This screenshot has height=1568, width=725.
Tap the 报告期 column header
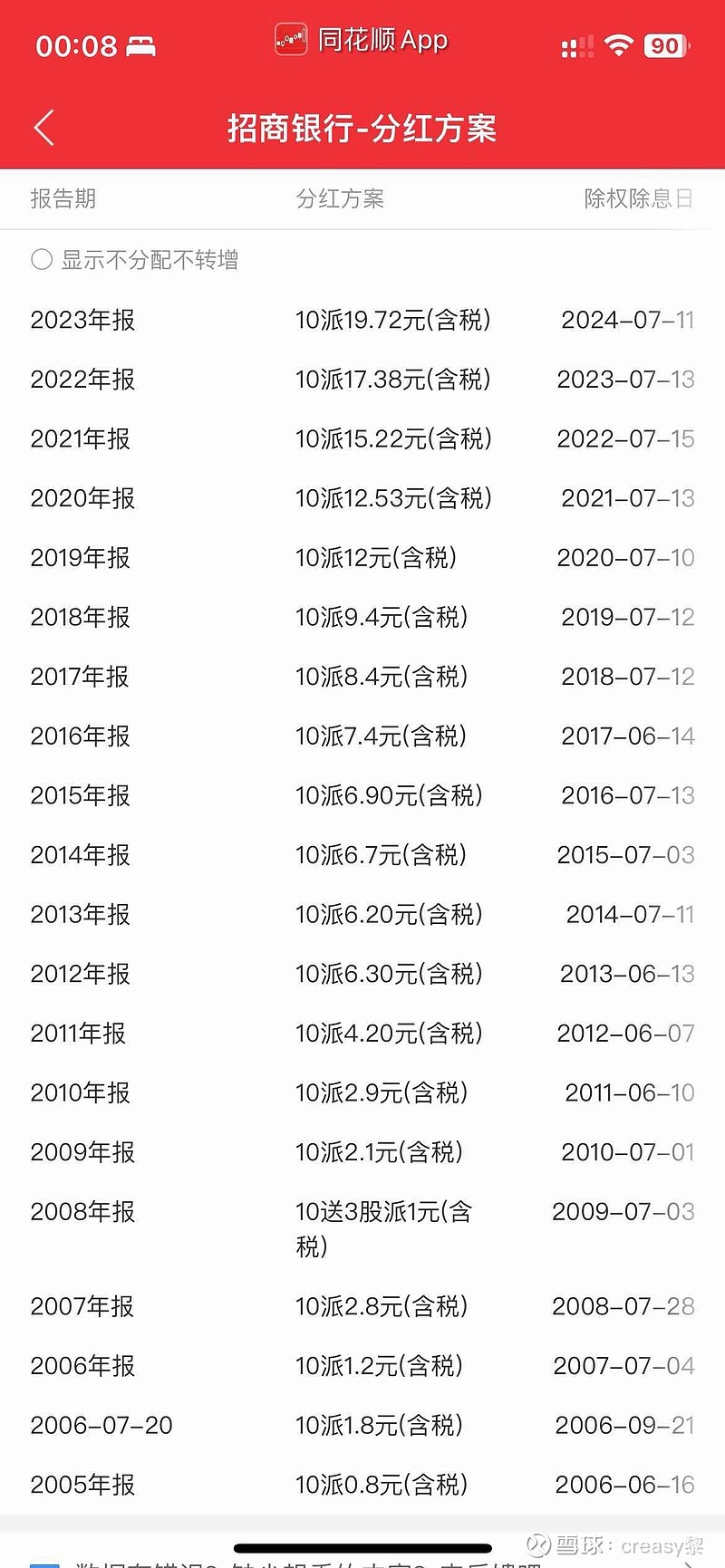click(x=63, y=199)
